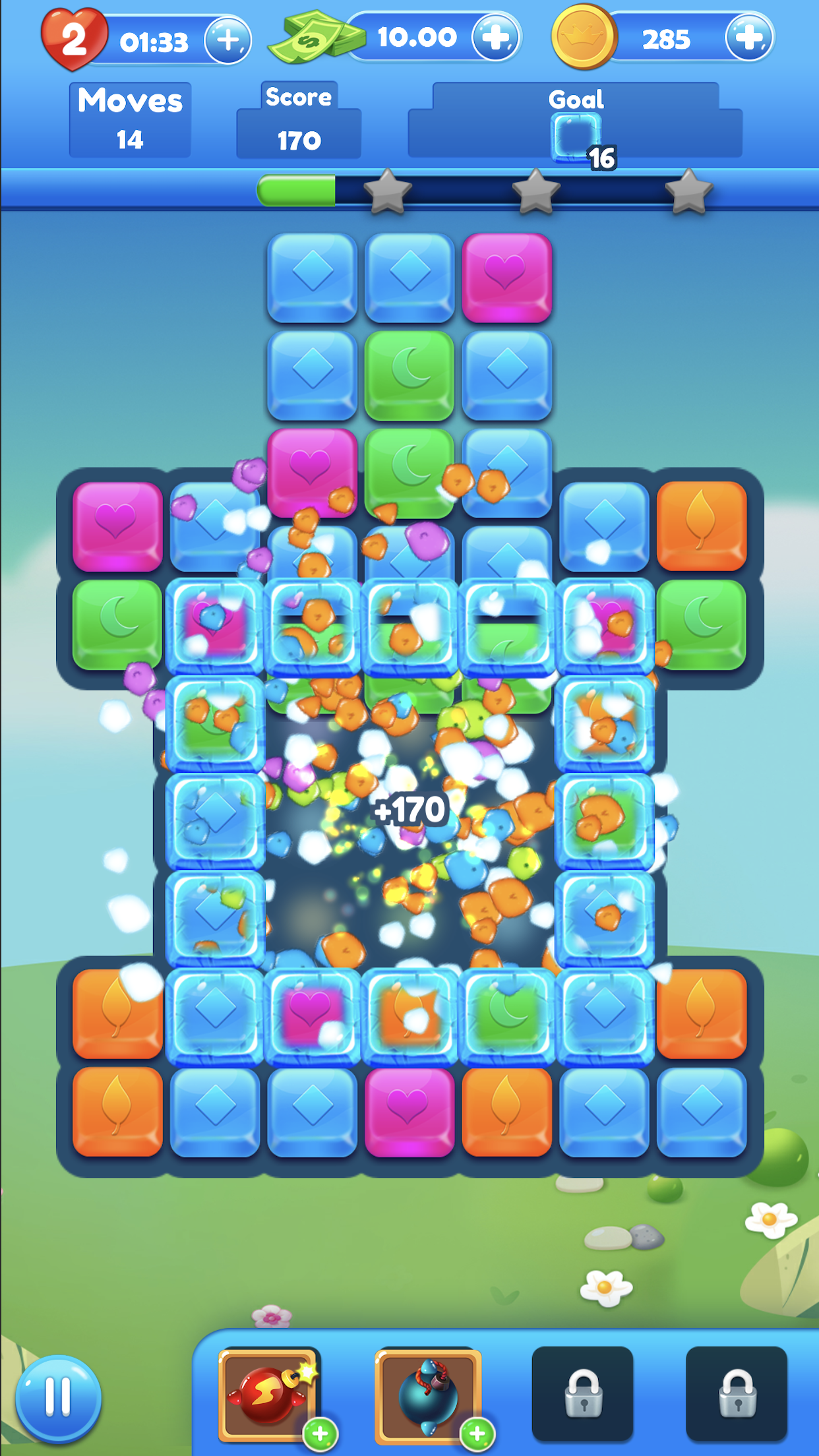The image size is (819, 1456).
Task: Pause the game
Action: pos(58,1397)
